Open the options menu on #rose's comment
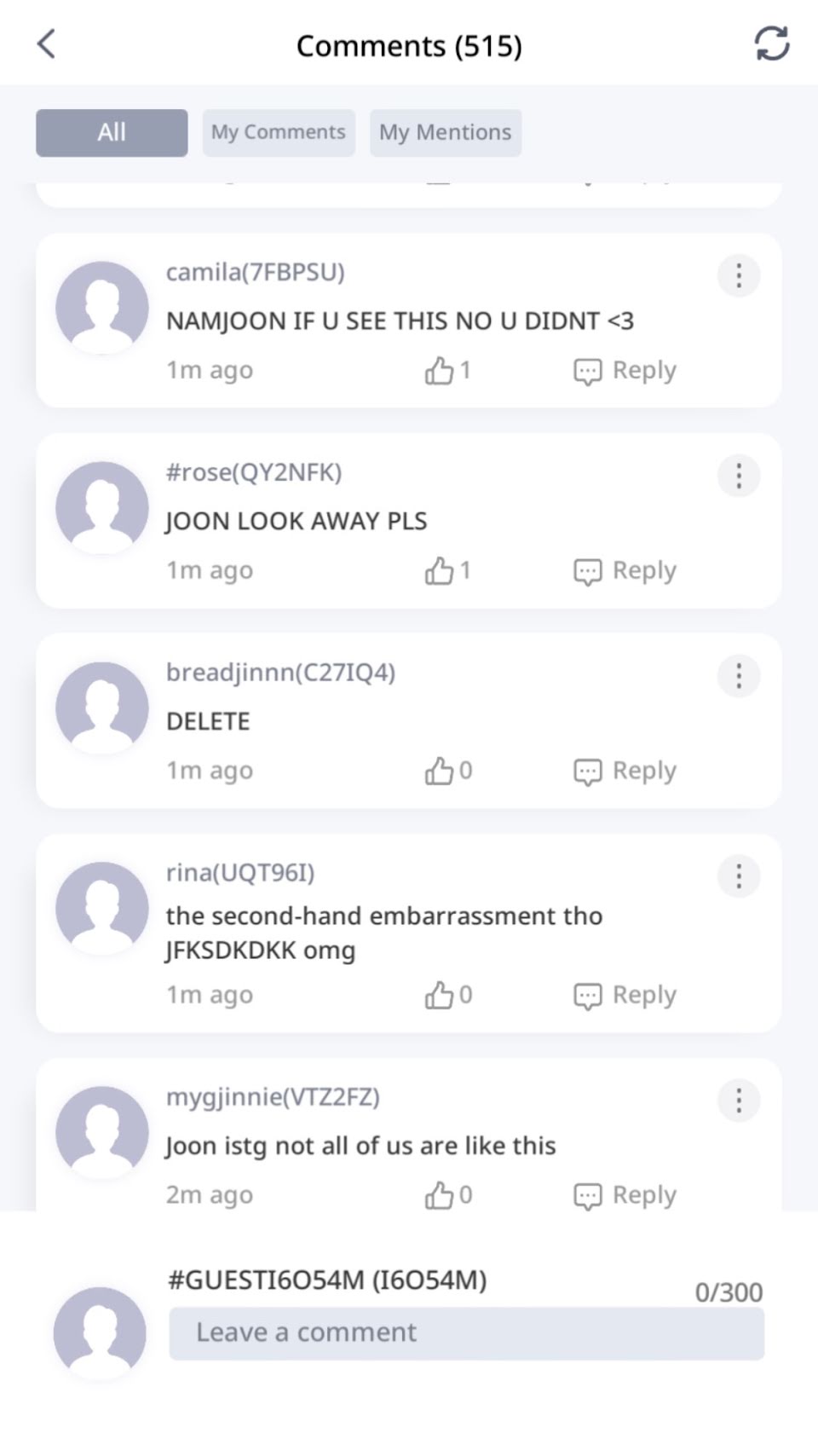 pyautogui.click(x=738, y=476)
